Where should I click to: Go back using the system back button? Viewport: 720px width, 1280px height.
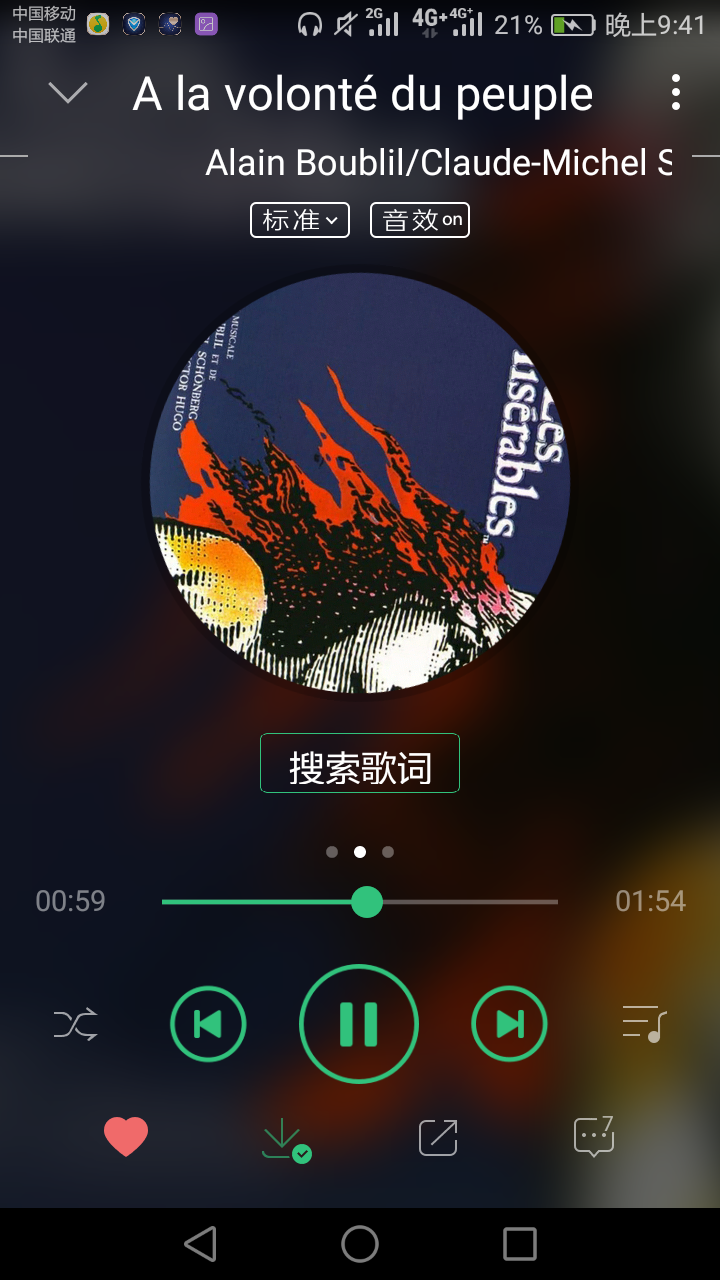pos(201,1244)
